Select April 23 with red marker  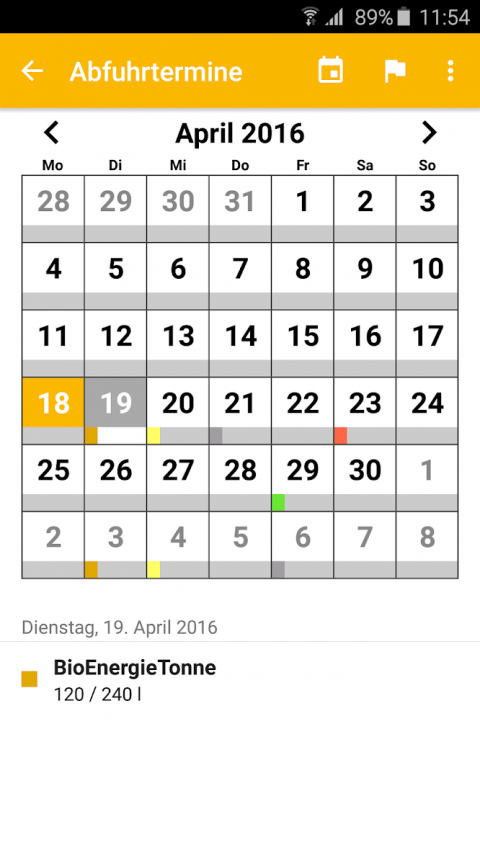(365, 411)
